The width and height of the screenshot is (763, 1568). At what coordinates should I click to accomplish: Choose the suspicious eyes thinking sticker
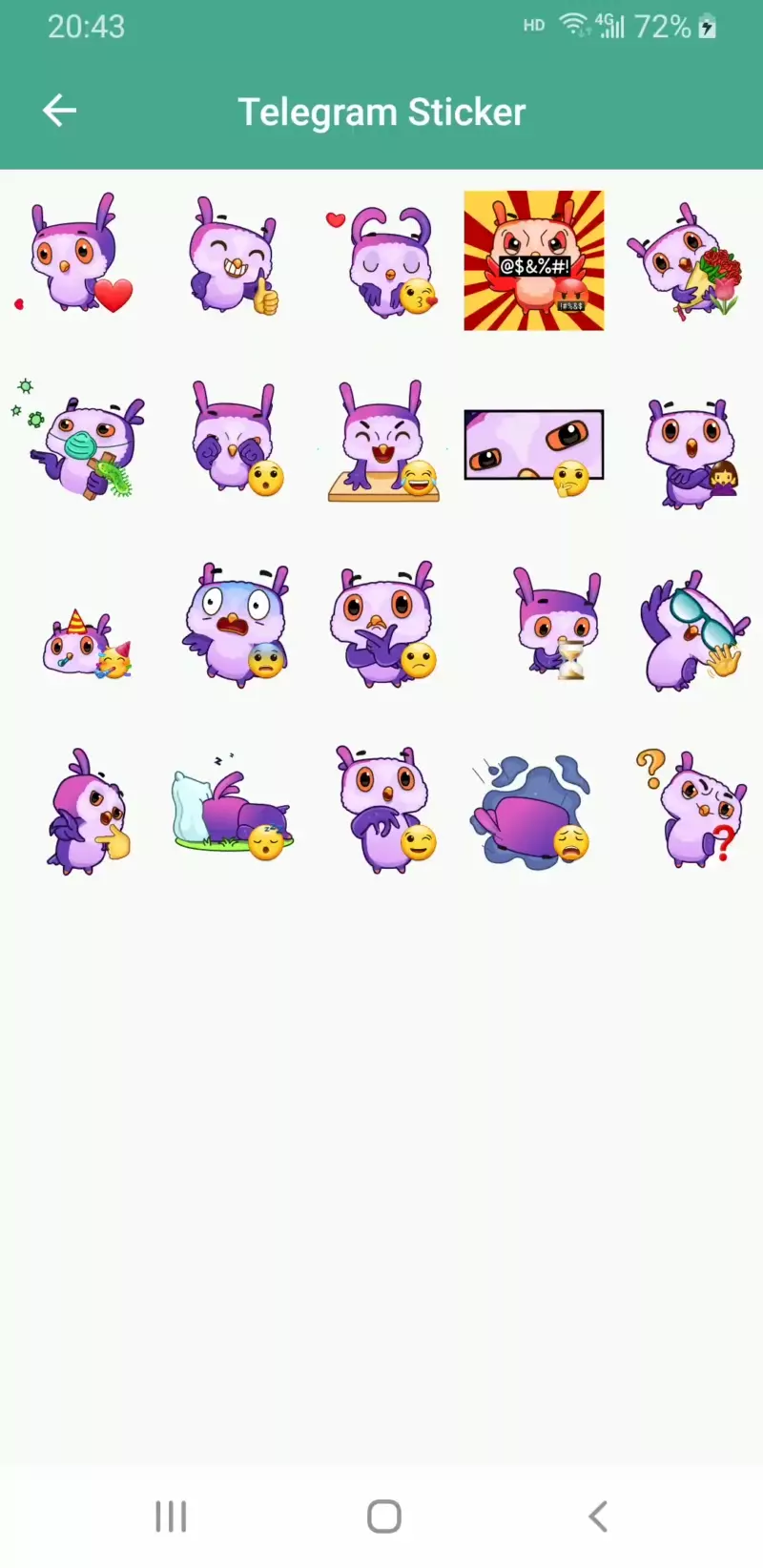(x=534, y=446)
